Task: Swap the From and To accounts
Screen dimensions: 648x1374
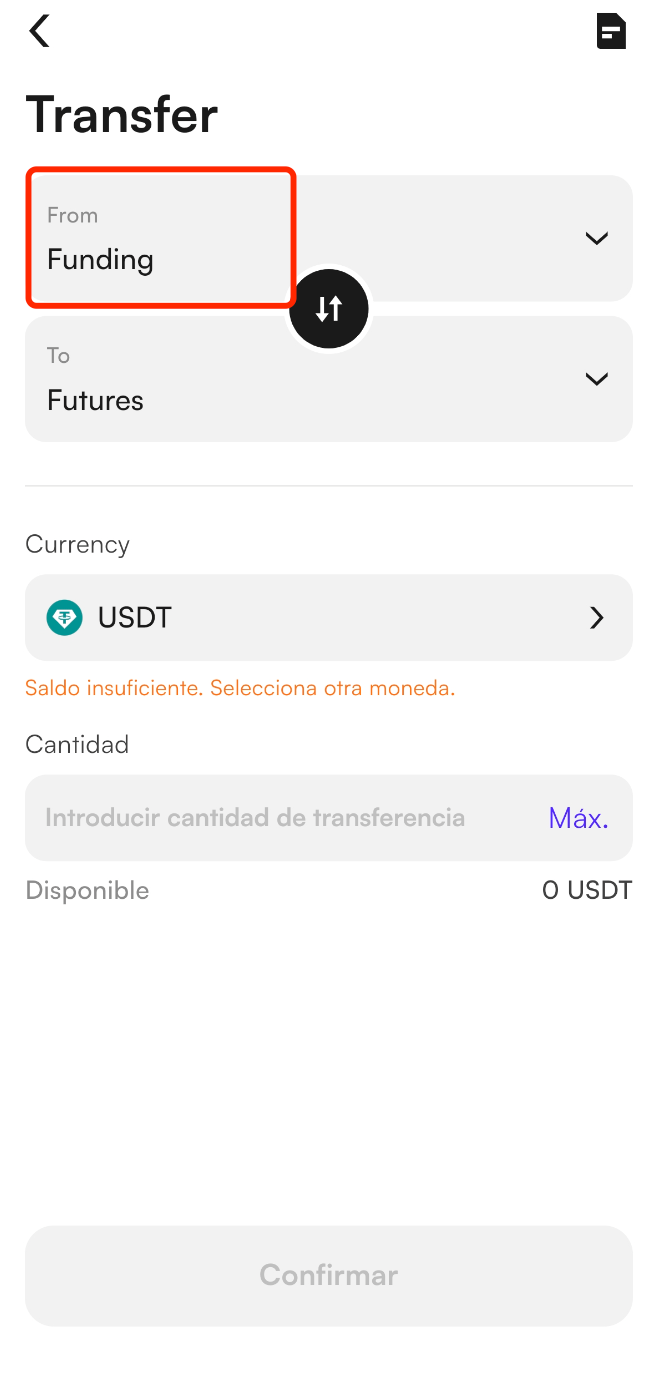Action: click(329, 309)
